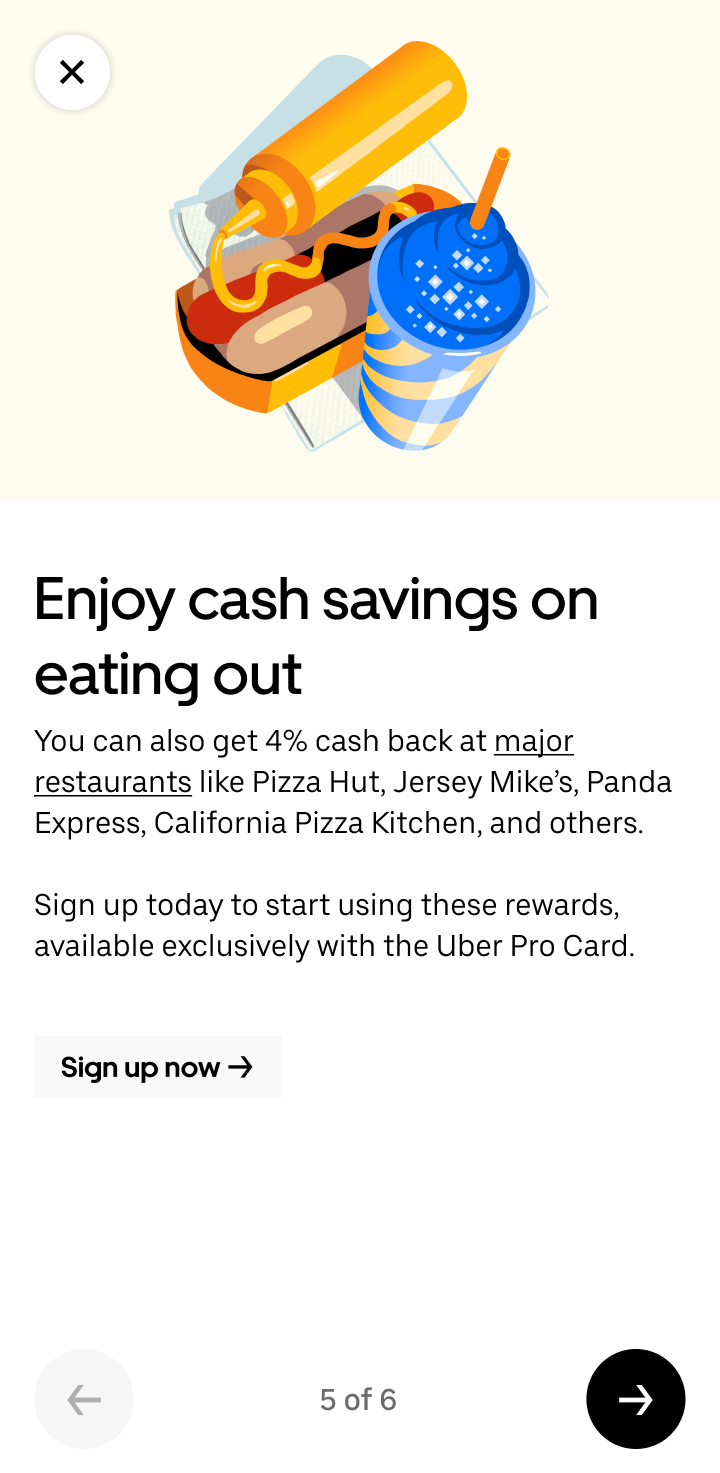The height and width of the screenshot is (1473, 720).
Task: Close the Uber Pro Card promo
Action: tap(72, 72)
